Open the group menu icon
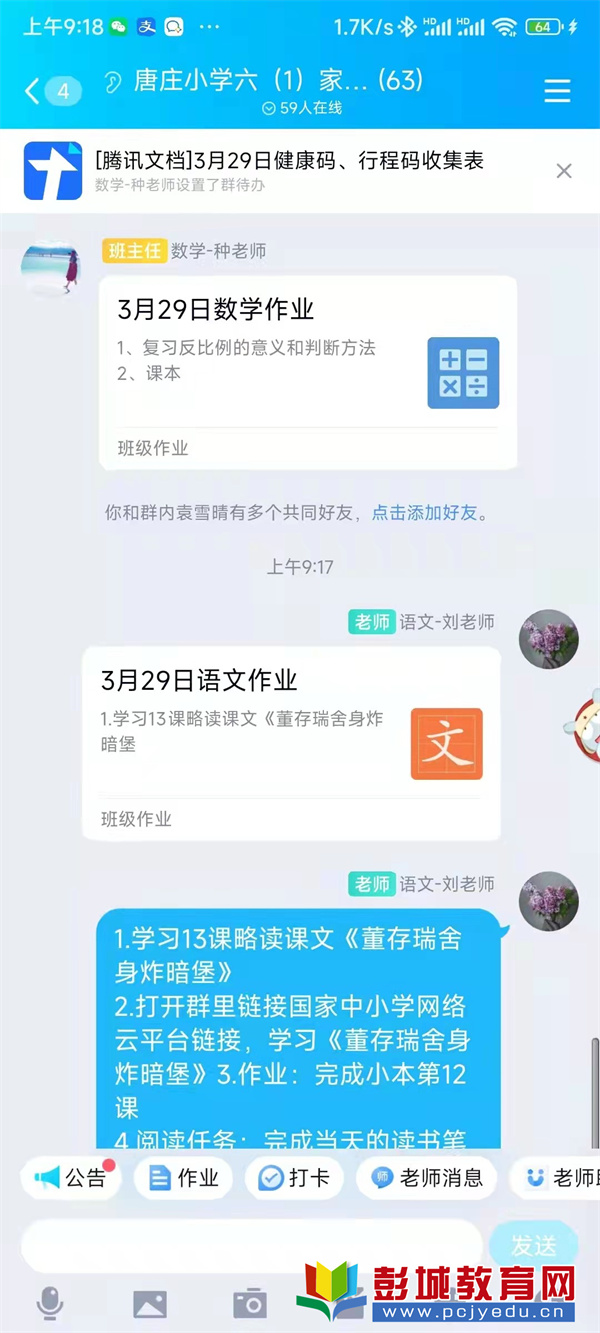Screen dimensions: 600x1333 [x=557, y=91]
